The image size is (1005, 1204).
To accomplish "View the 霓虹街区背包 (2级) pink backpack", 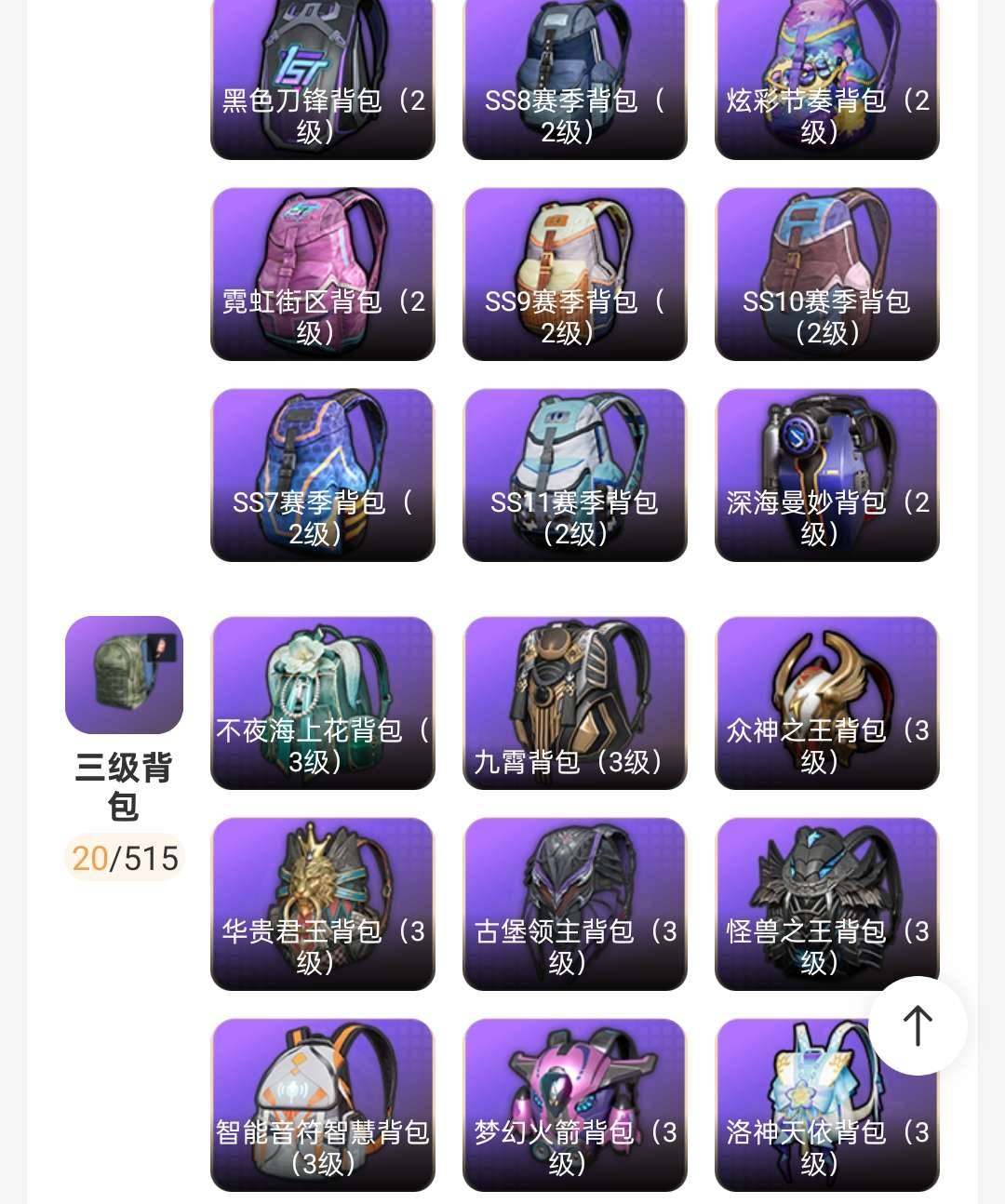I will coord(322,273).
